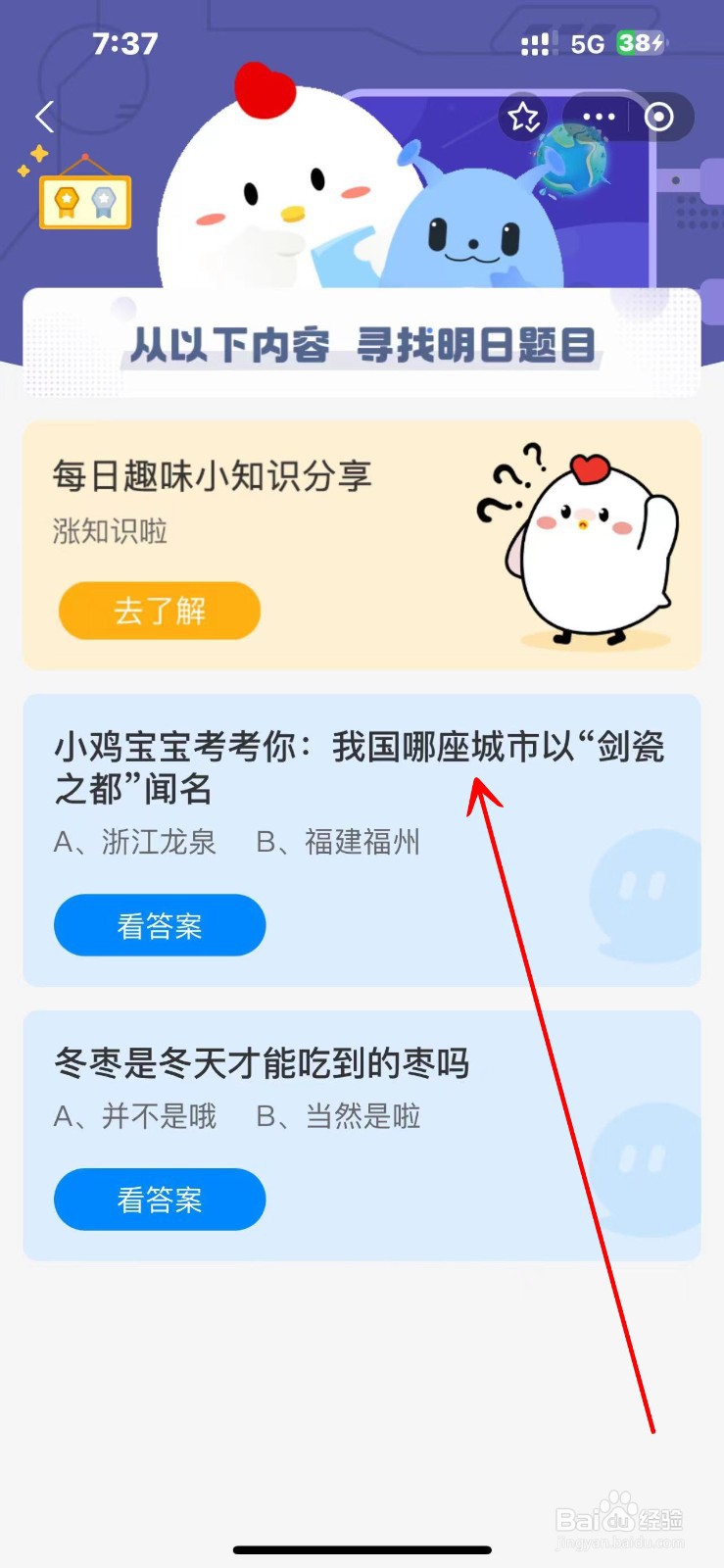Tap the star favorite icon

point(522,117)
